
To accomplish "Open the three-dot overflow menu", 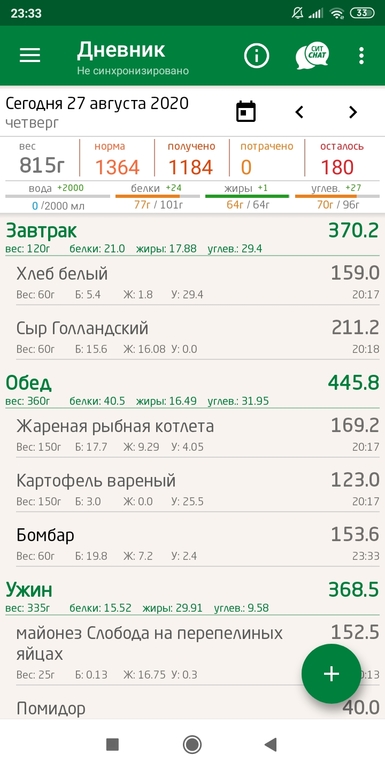I will 361,56.
